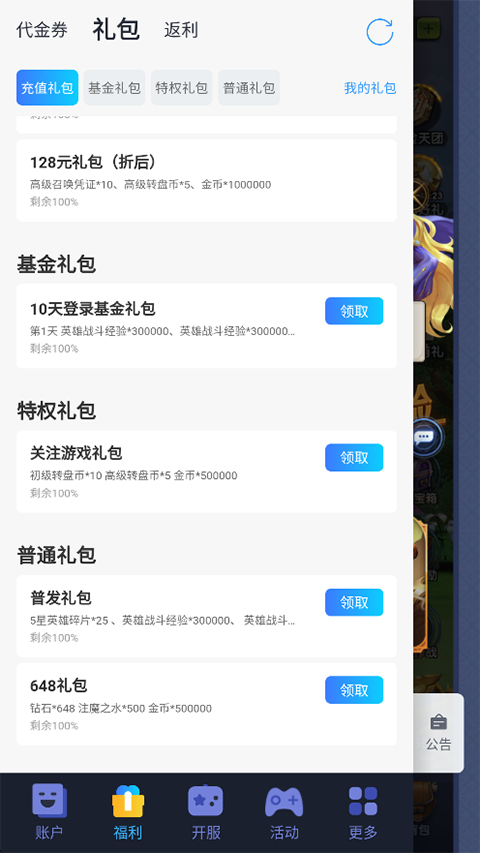The image size is (480, 853).
Task: Select the 基金礼包 chip
Action: 114,88
